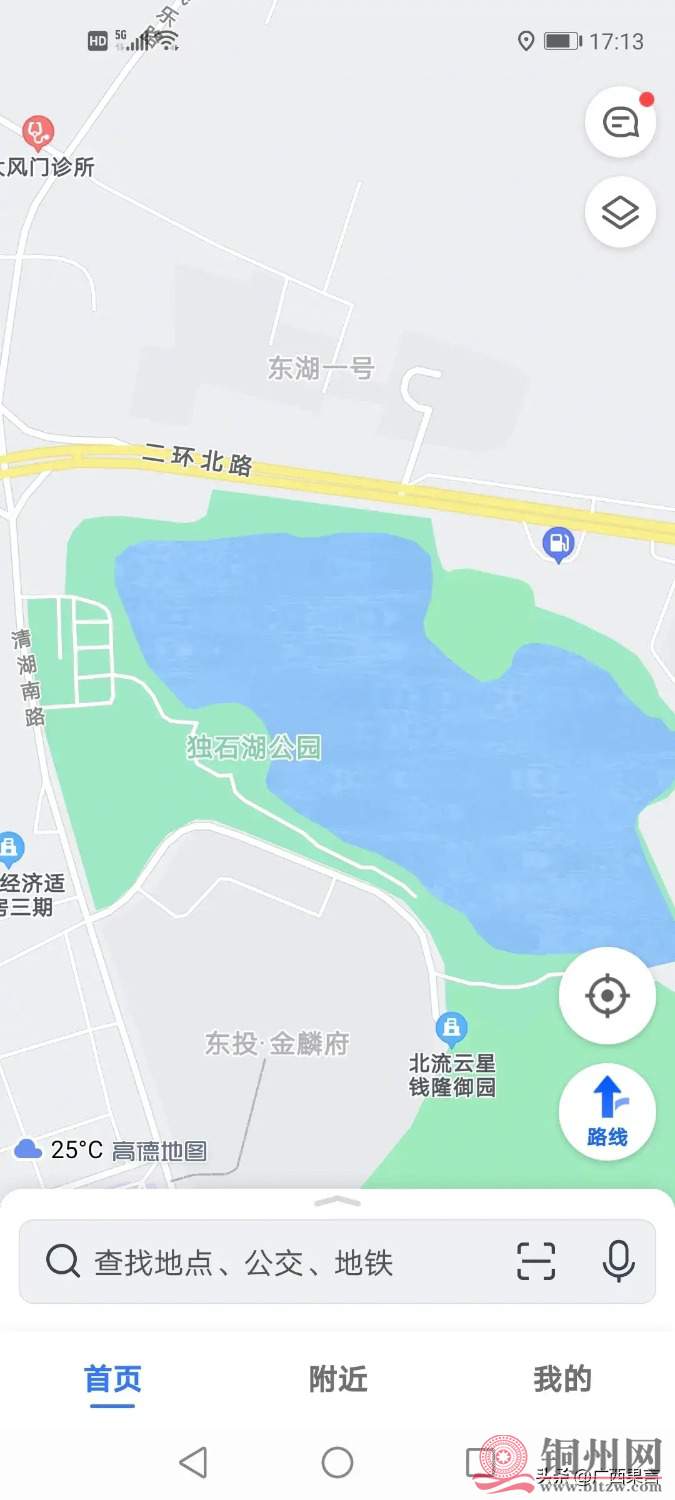
Task: Start voice search with the microphone
Action: (618, 1261)
